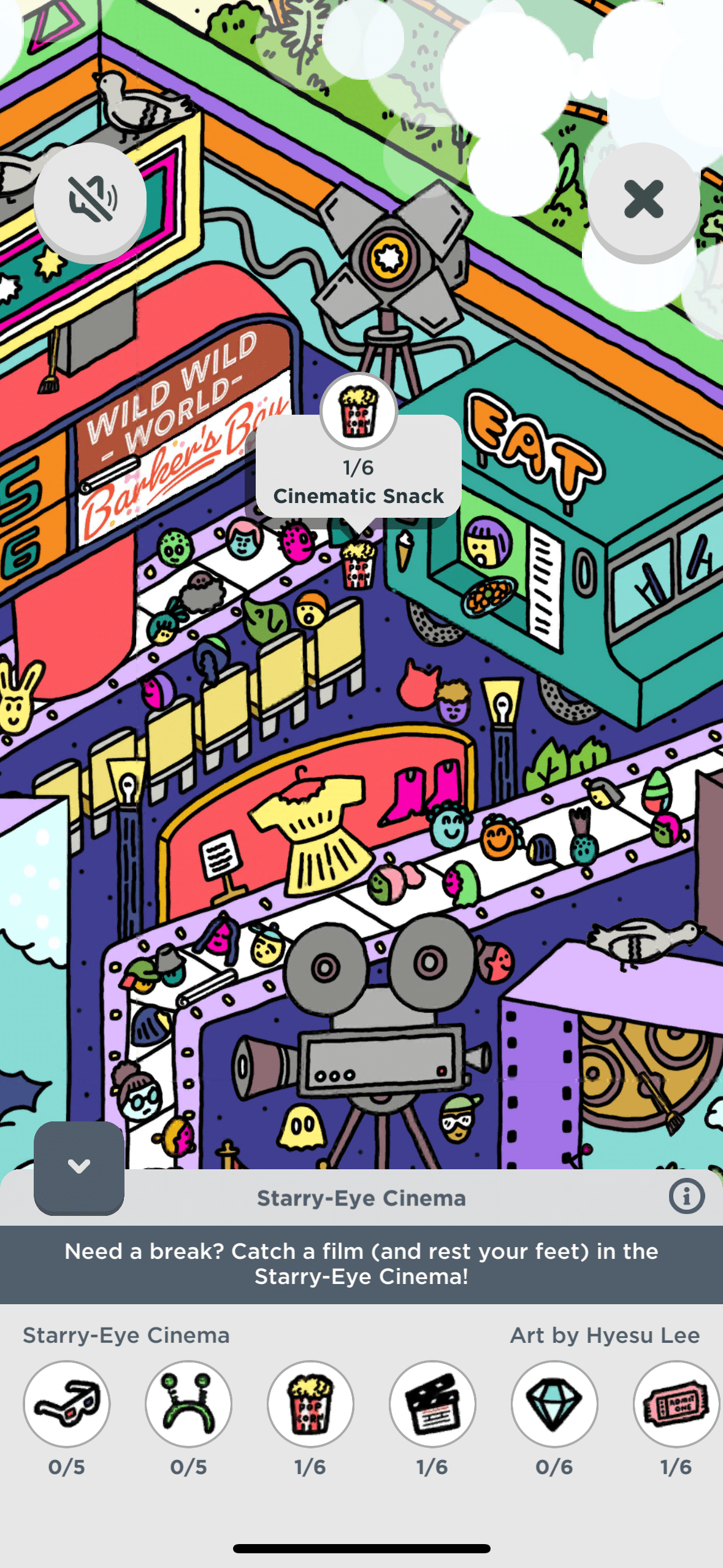Open the info icon beside Starry-Eye Cinema
The image size is (723, 1568).
point(686,1196)
